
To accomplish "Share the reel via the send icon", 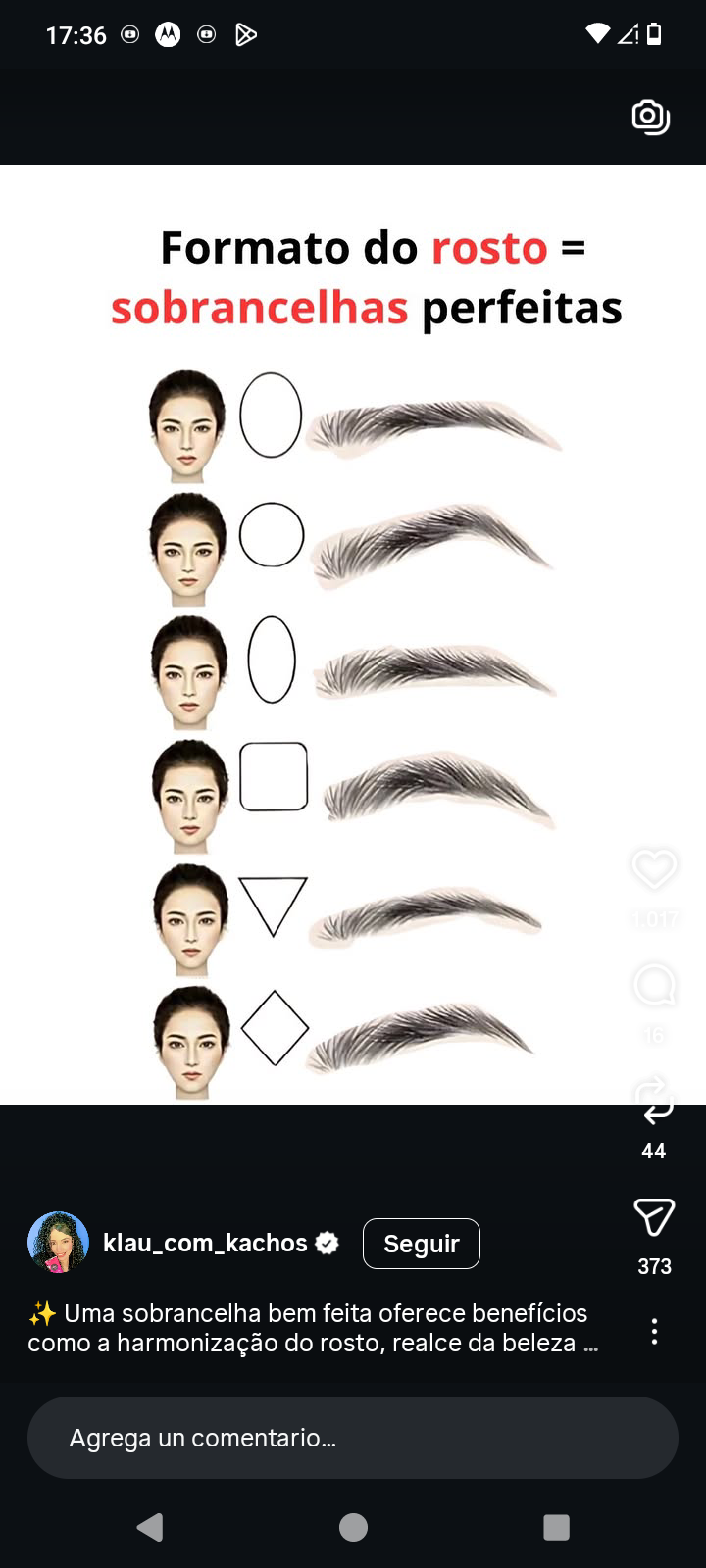I will 654,1217.
